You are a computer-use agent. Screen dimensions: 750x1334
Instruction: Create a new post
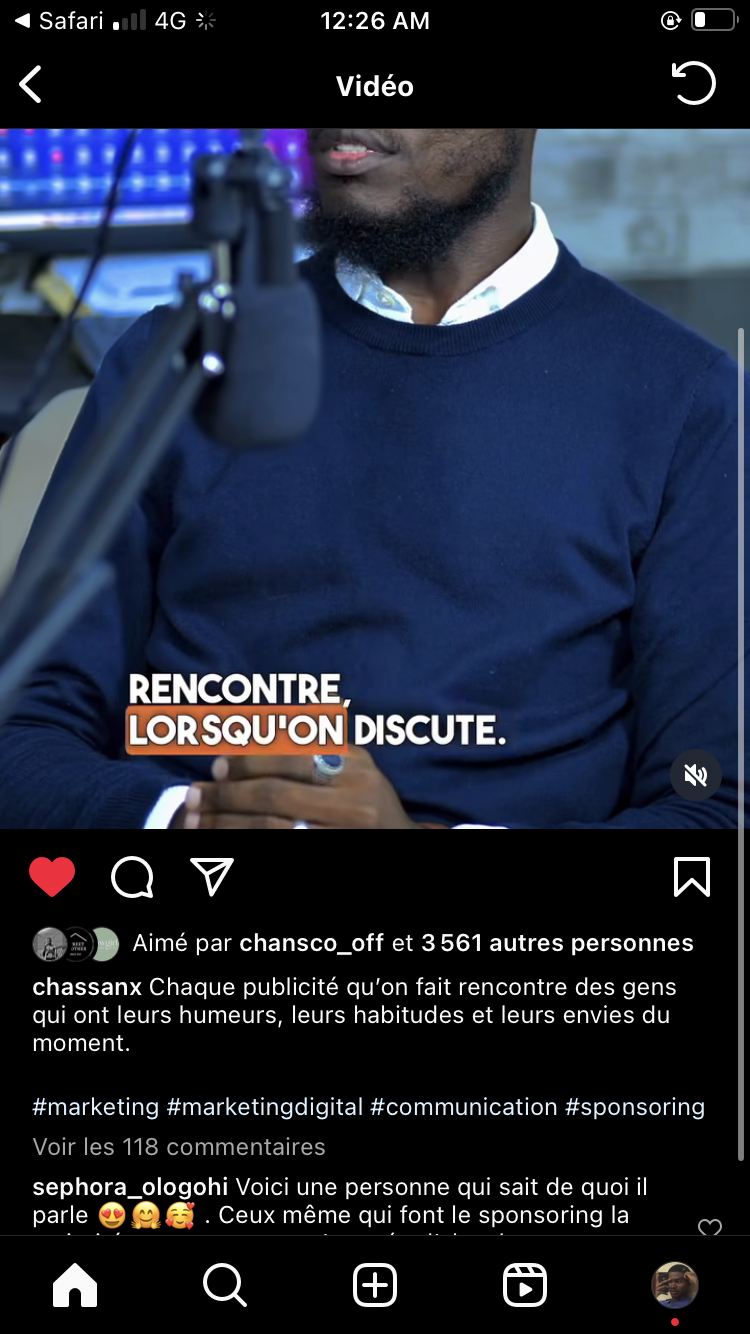(375, 1285)
